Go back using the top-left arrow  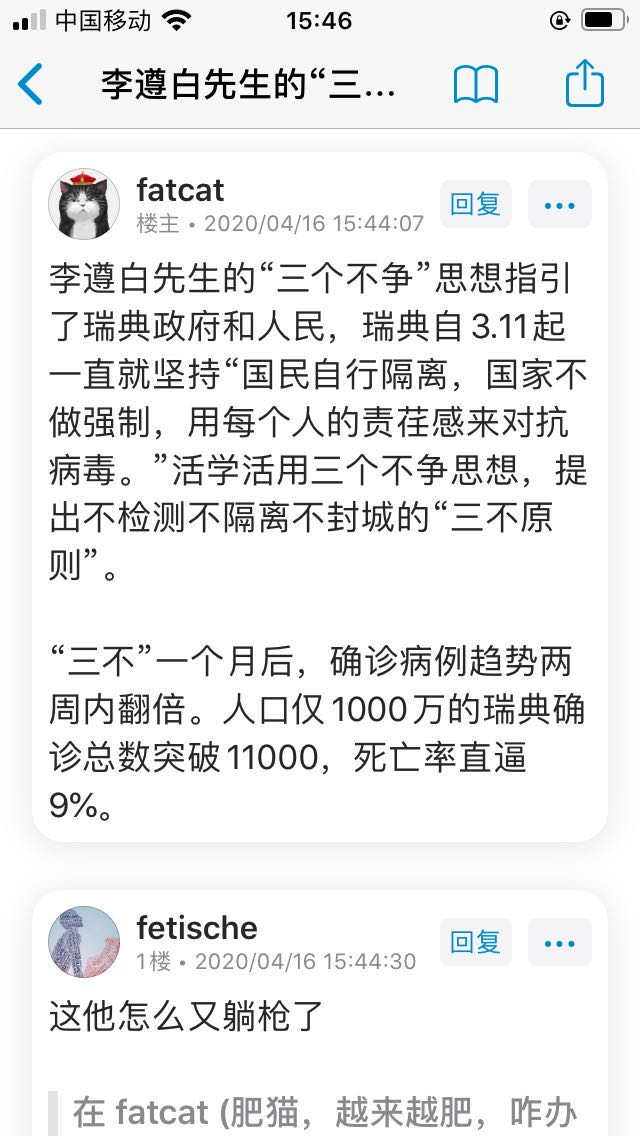click(31, 85)
